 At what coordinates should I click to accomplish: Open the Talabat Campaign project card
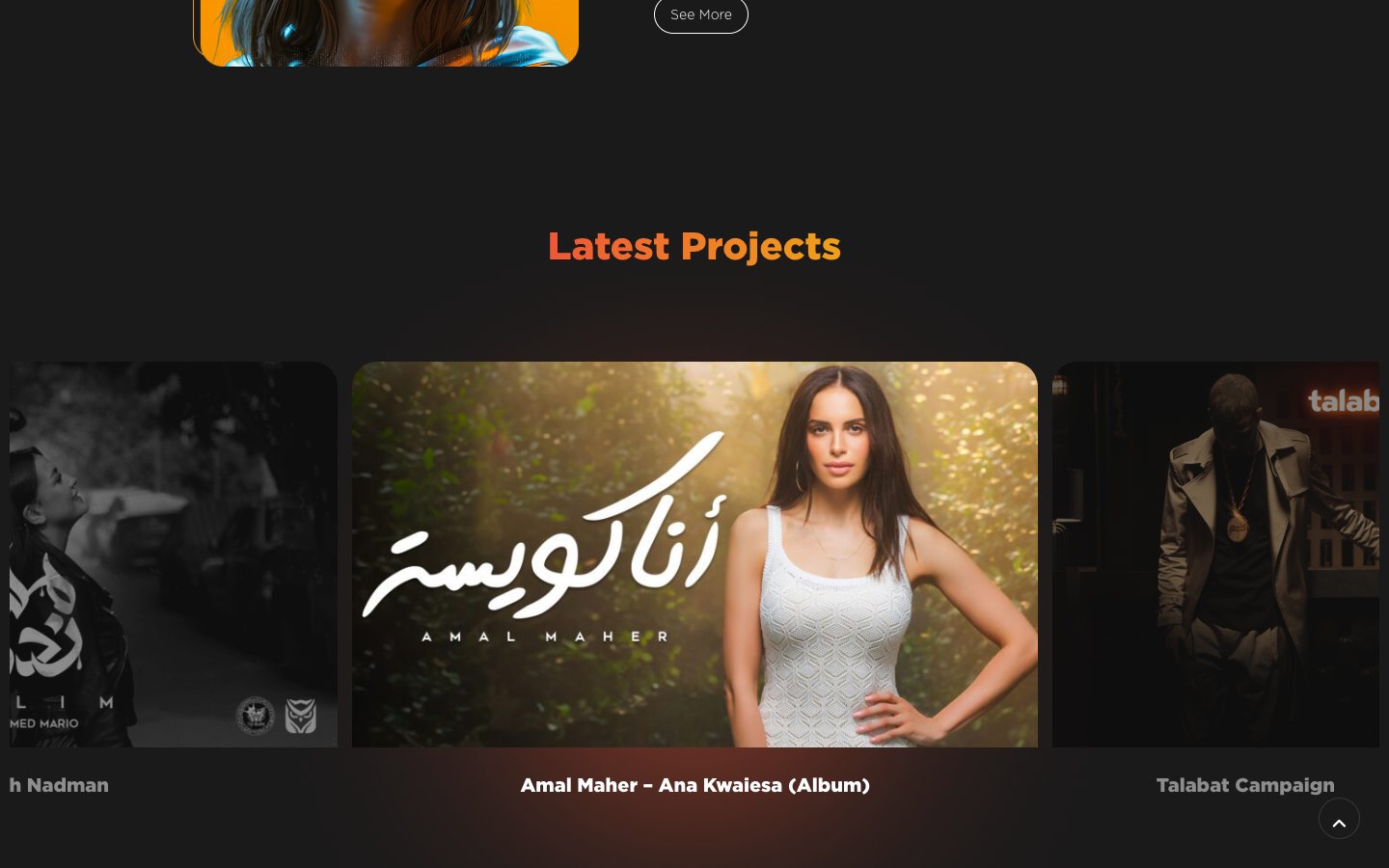click(x=1215, y=555)
